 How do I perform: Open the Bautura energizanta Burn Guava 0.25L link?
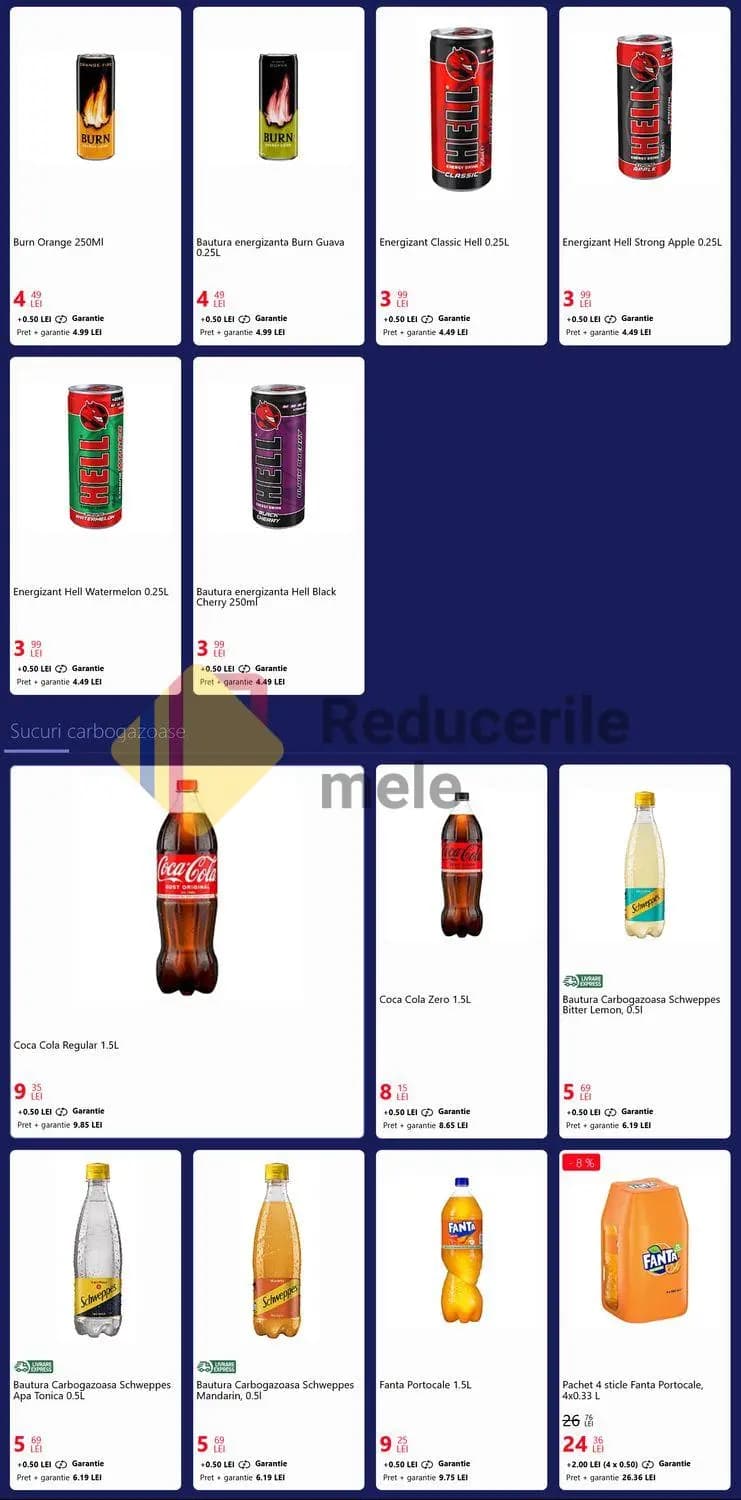point(271,246)
